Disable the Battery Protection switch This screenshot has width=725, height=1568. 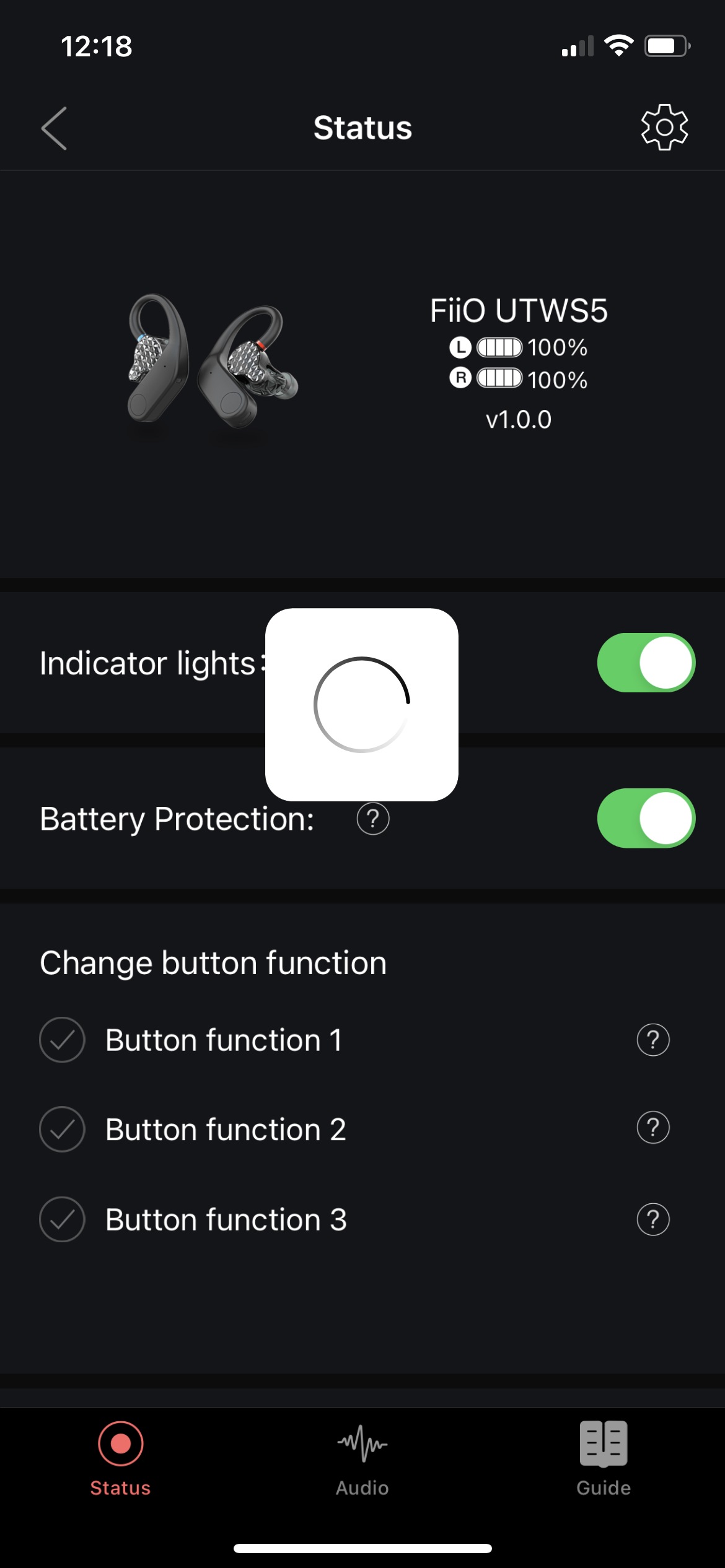(646, 818)
